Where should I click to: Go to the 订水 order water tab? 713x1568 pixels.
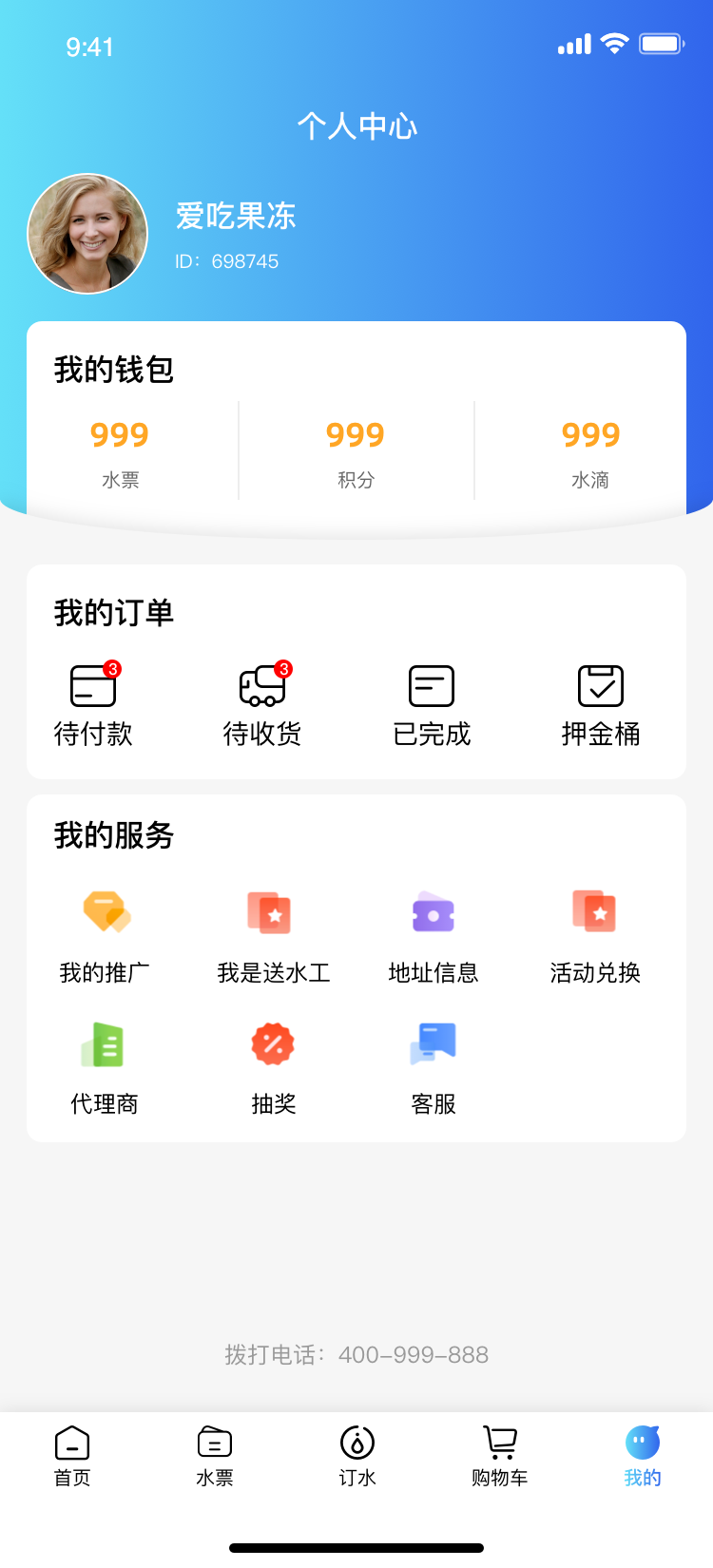[357, 1456]
